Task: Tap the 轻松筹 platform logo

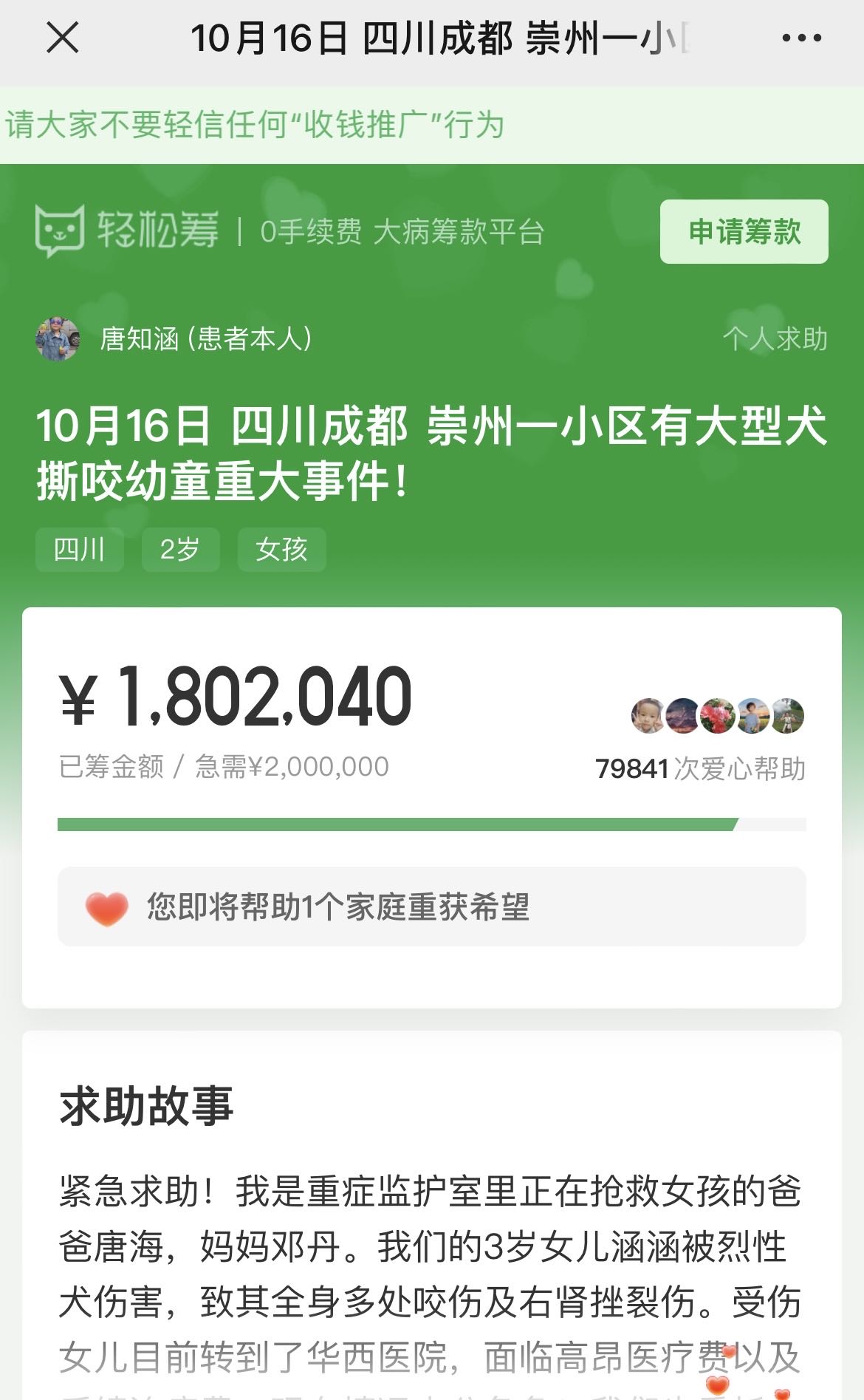Action: tap(127, 231)
